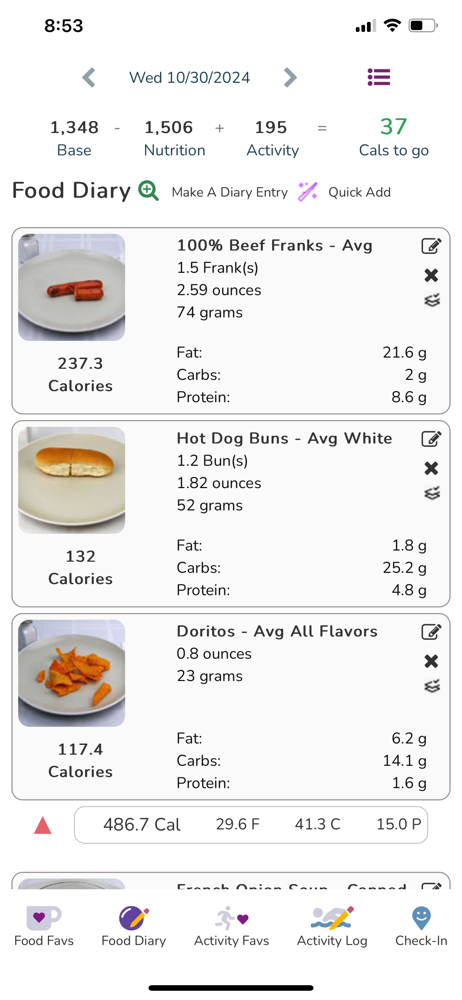Remove the Hot Dog Buns entry
This screenshot has width=462, height=1000.
(x=431, y=469)
